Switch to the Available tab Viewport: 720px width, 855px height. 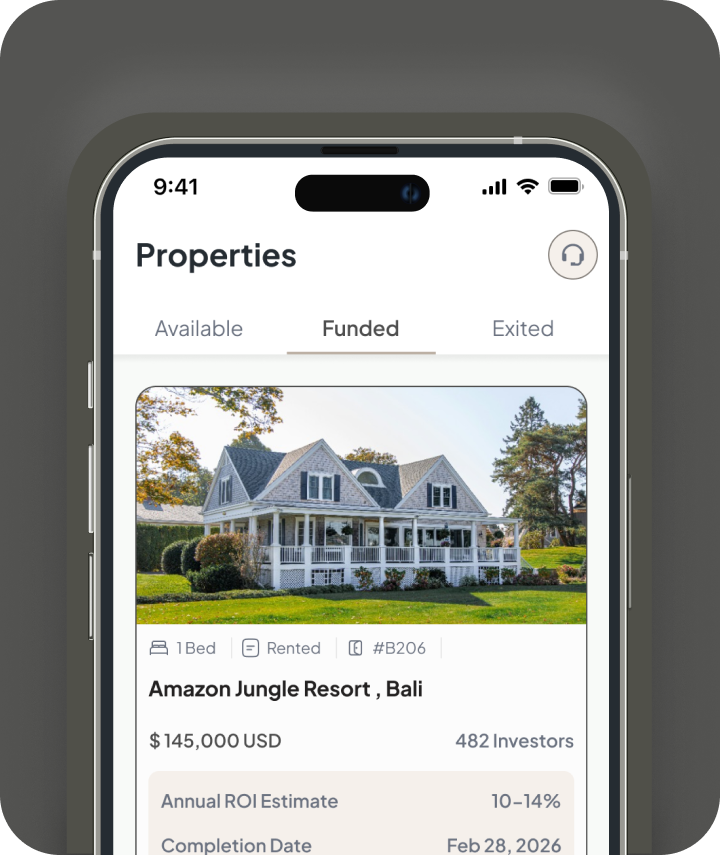point(198,329)
